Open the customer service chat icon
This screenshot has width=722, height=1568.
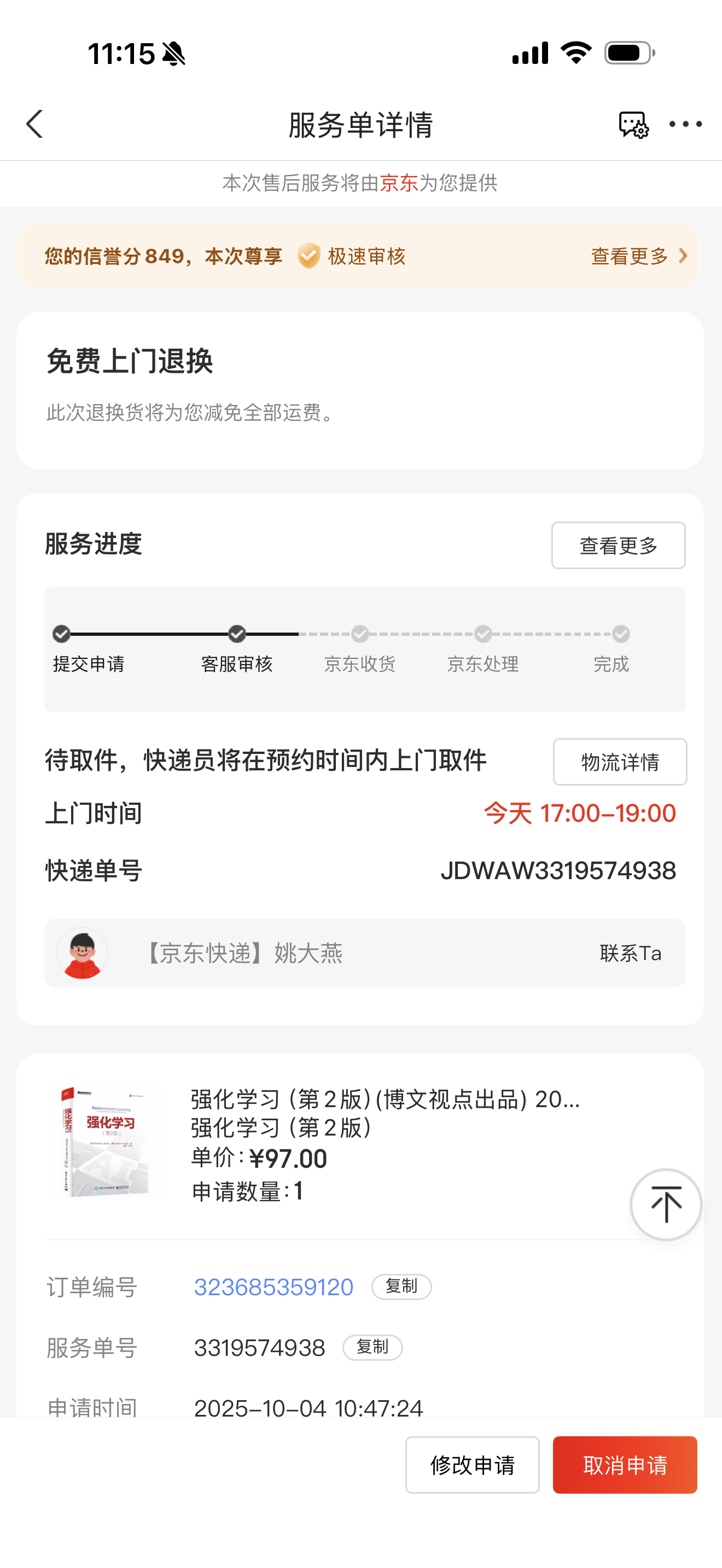(633, 124)
